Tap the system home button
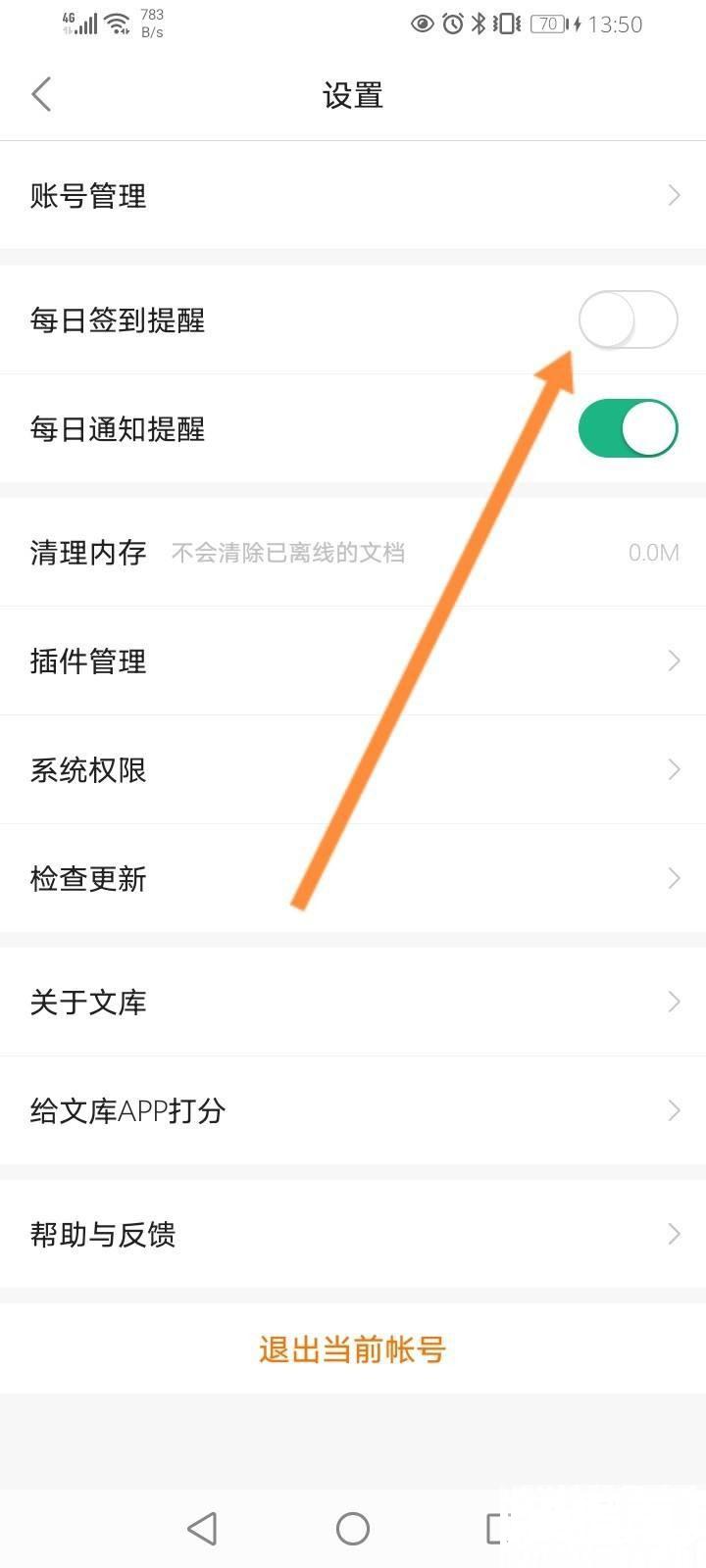706x1568 pixels. point(353,1528)
